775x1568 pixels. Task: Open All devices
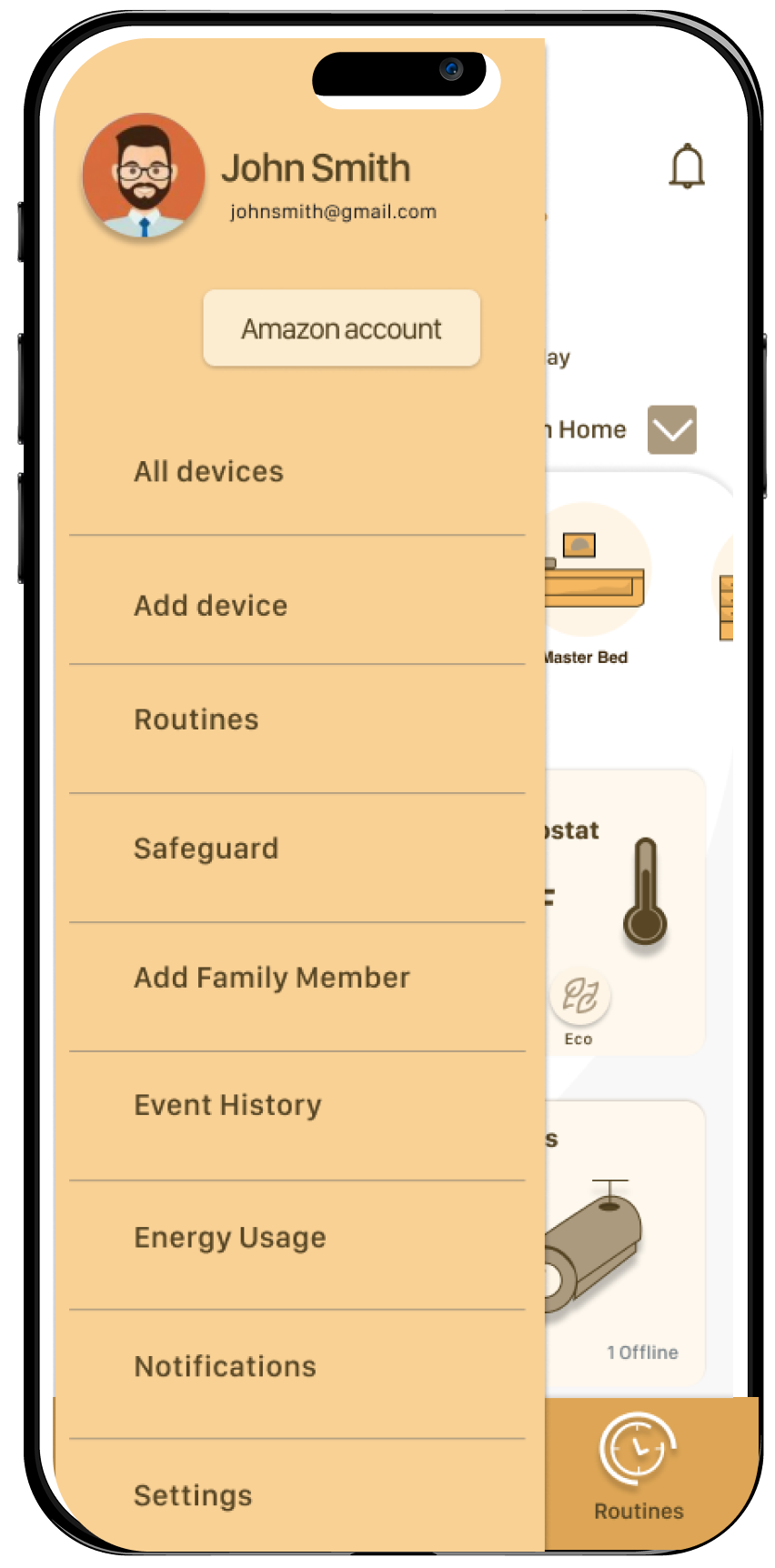208,471
